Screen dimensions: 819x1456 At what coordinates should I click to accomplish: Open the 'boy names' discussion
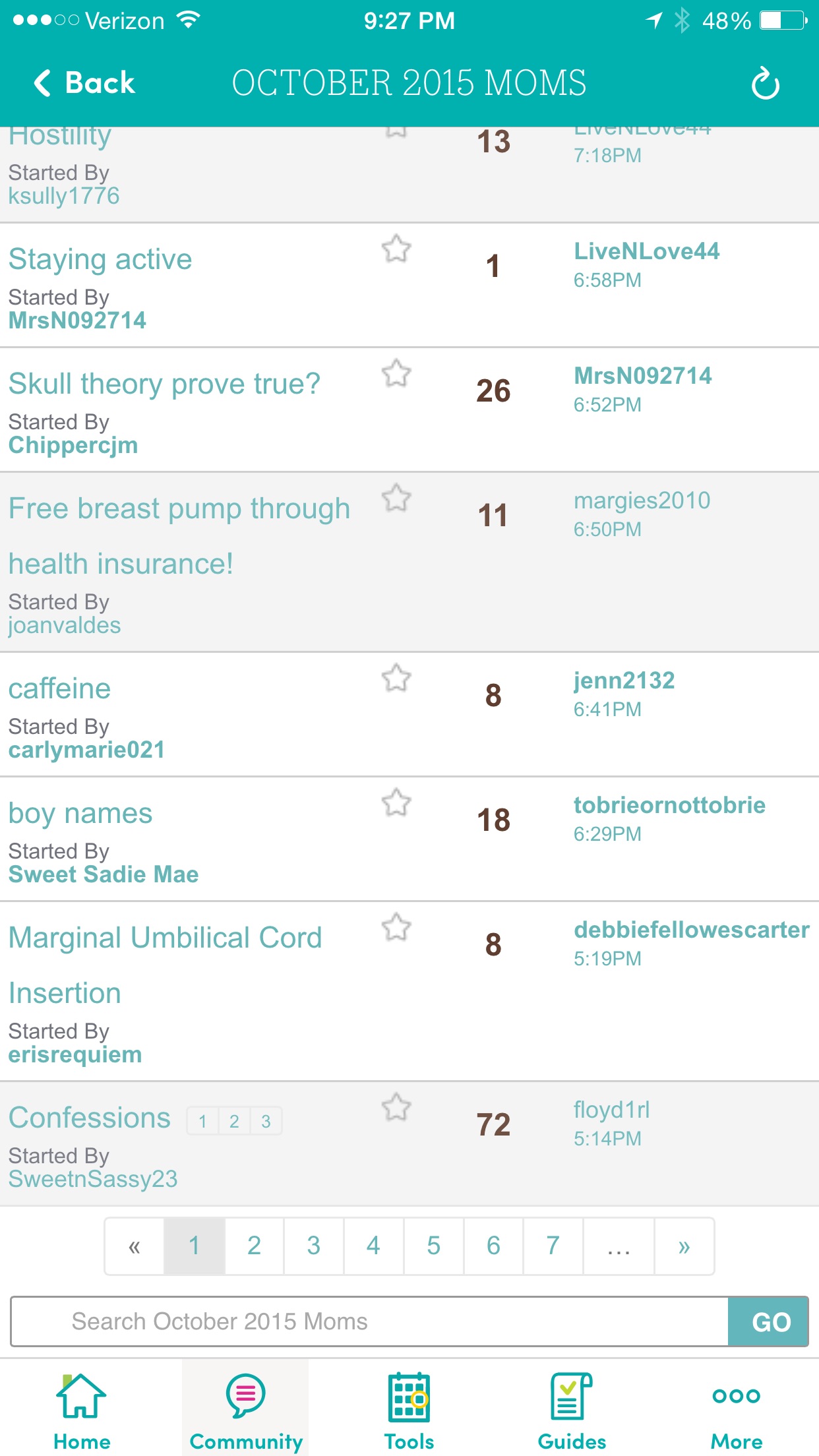(80, 813)
